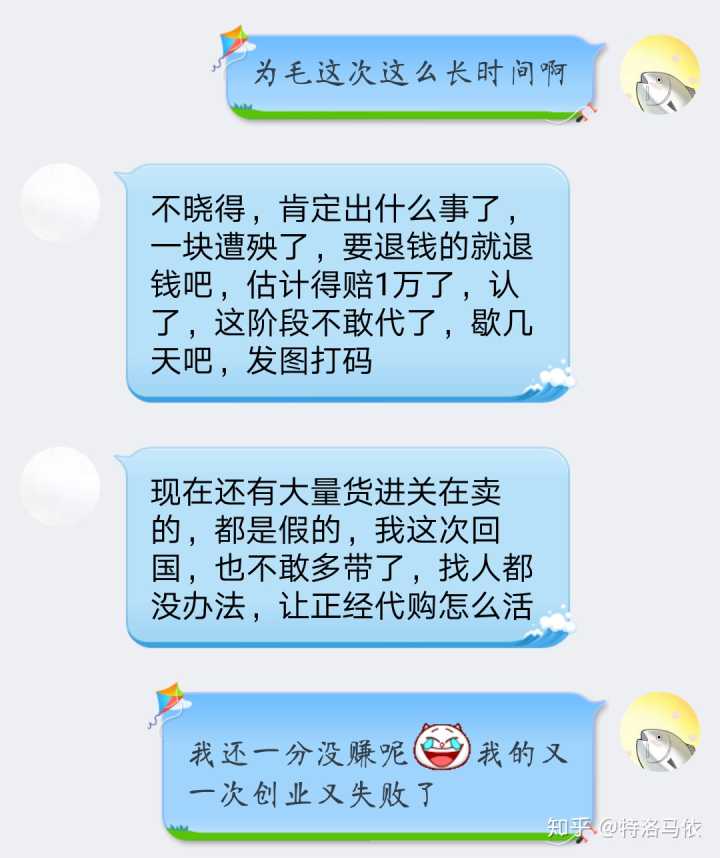Screen dimensions: 720x858
Task: View the sender's profile beside the 现在还有大量货进关在卖 message
Action: tap(60, 487)
